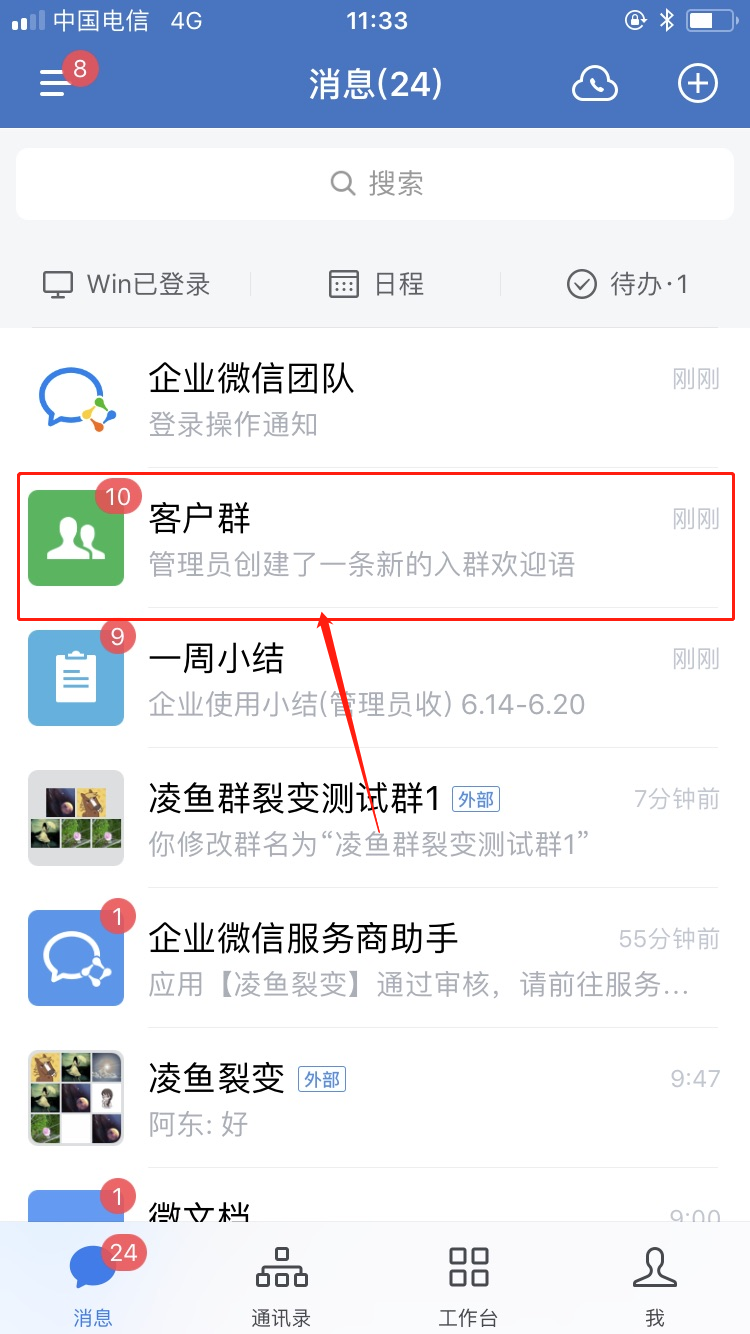Viewport: 750px width, 1334px height.
Task: Select the 消息 tab
Action: [x=93, y=1280]
